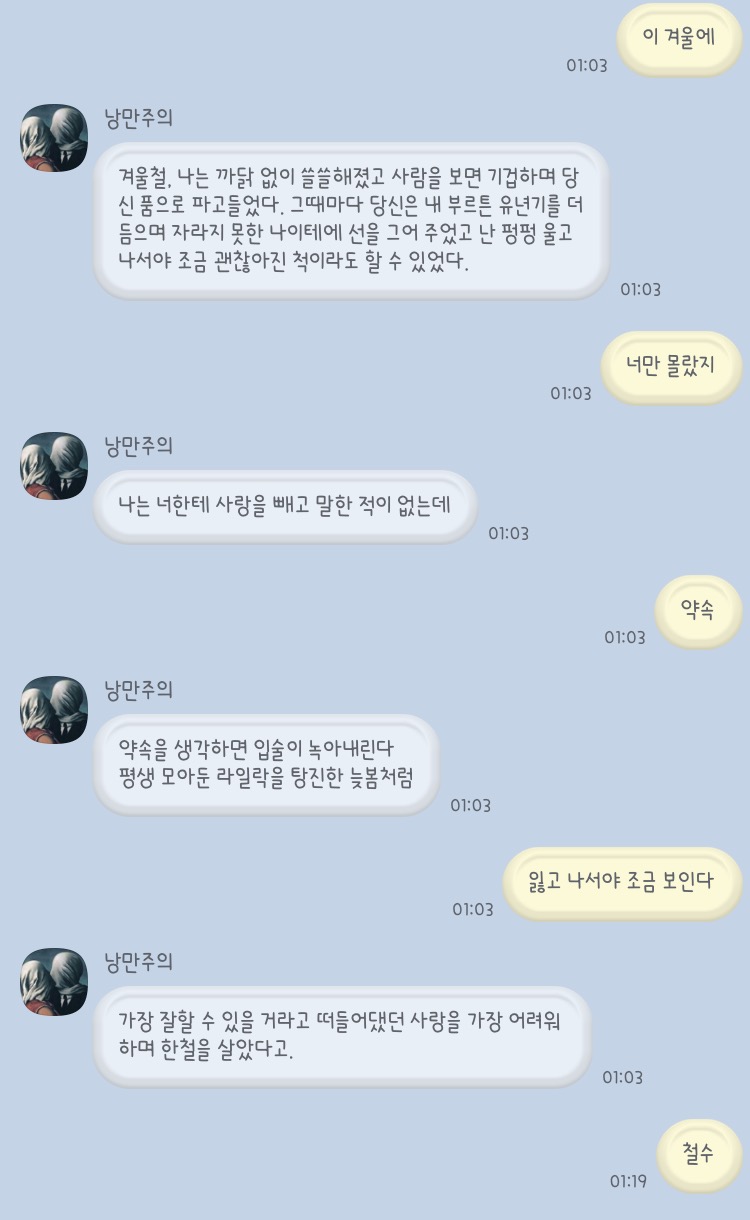View 낭만주의's profile photo beside 약속을 생각하면 message

54,710
